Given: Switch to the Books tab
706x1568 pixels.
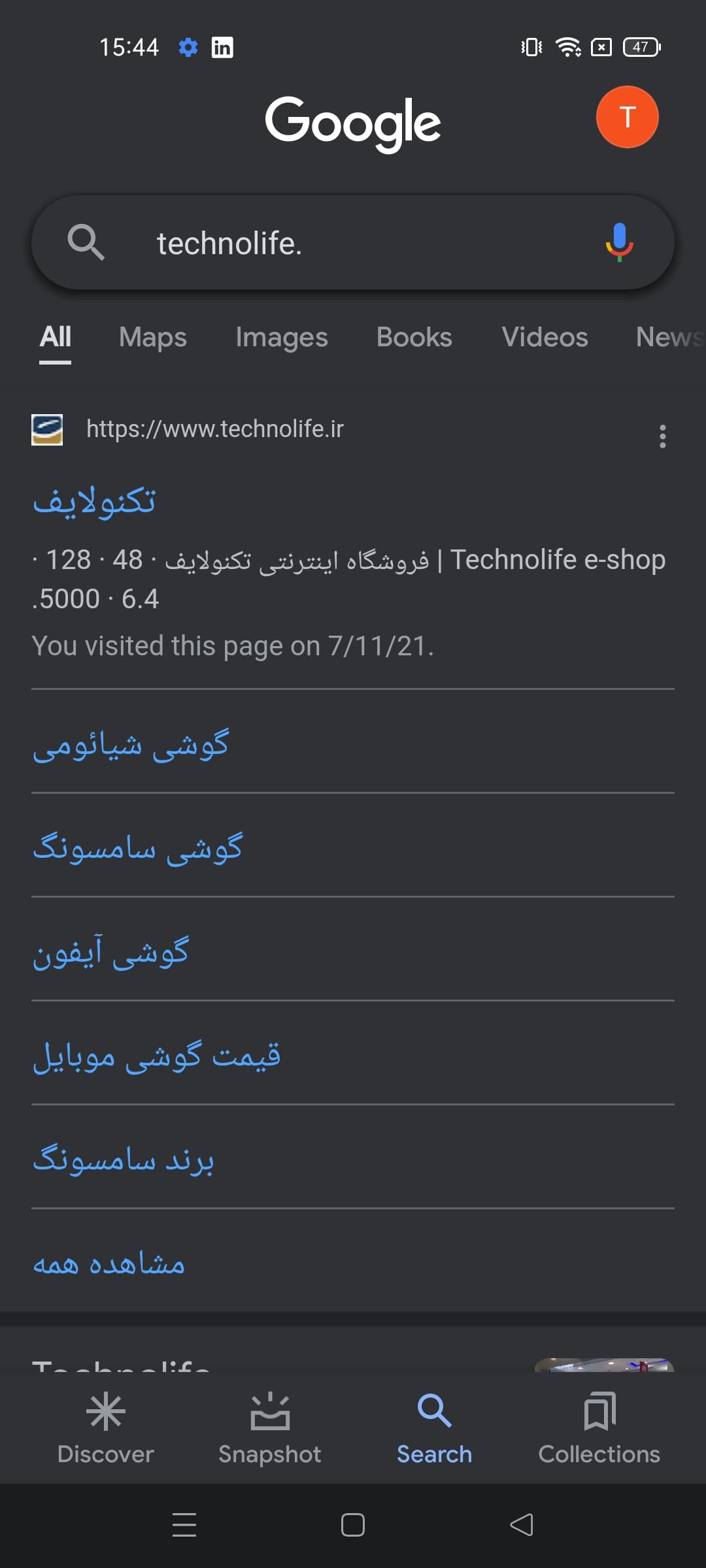Looking at the screenshot, I should coord(414,337).
